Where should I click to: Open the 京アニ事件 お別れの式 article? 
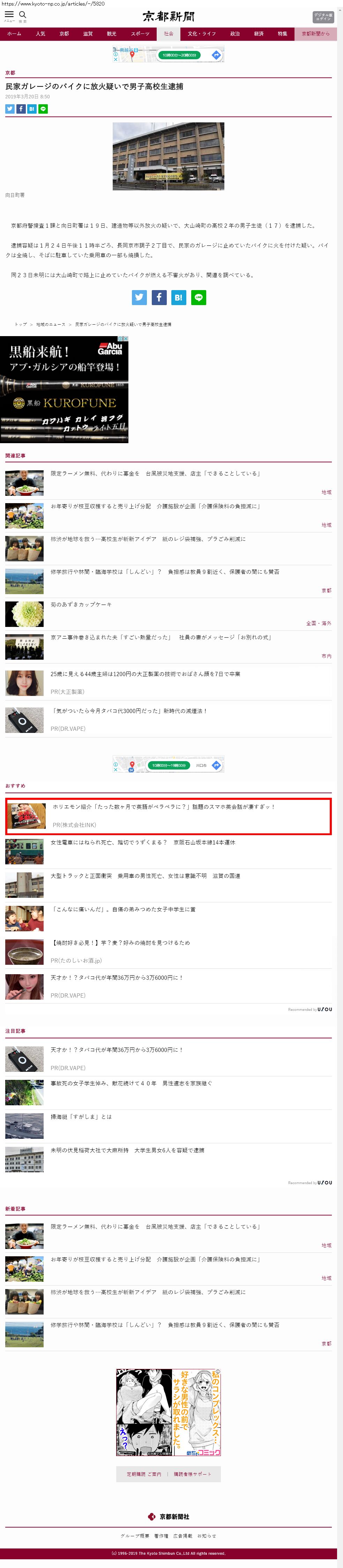[x=161, y=637]
